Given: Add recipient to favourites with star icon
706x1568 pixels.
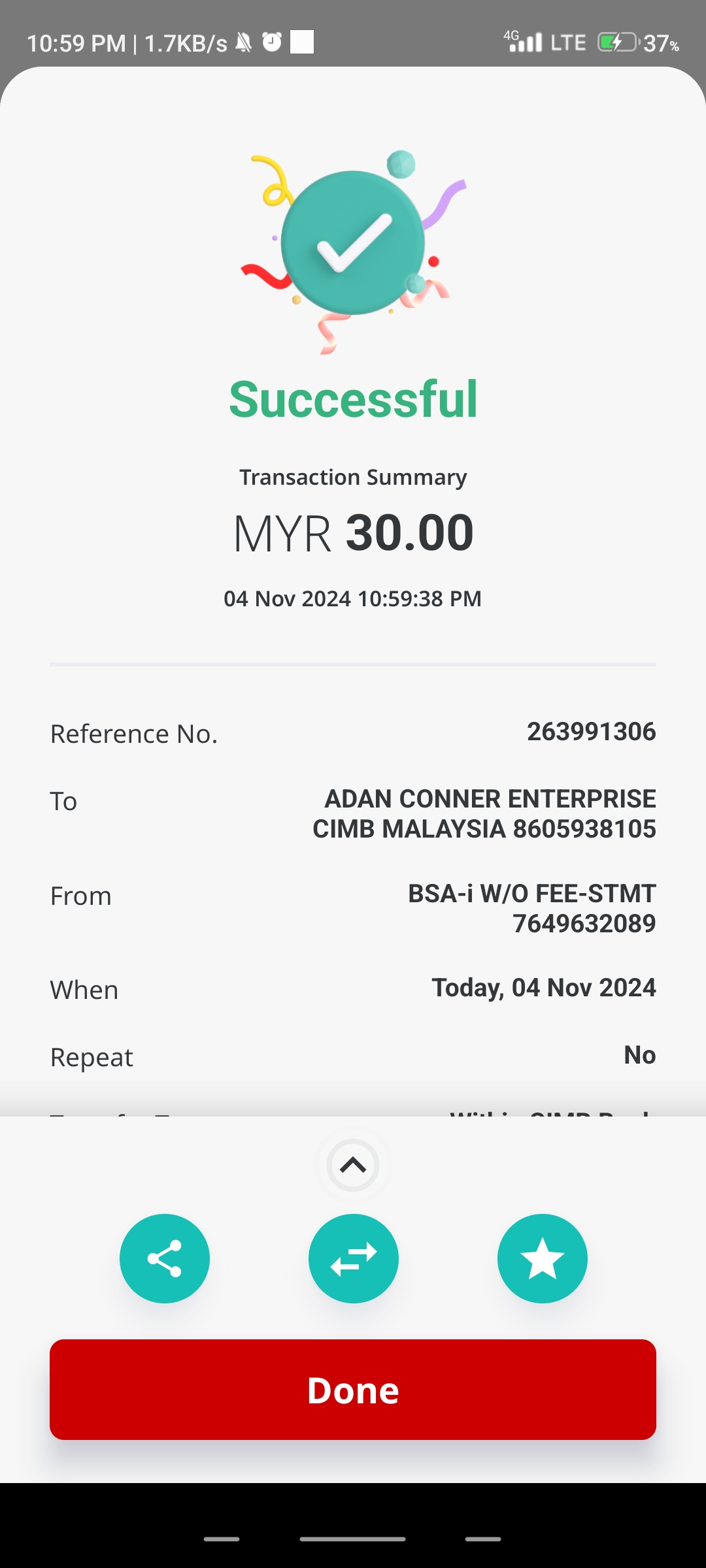Looking at the screenshot, I should coord(542,1258).
